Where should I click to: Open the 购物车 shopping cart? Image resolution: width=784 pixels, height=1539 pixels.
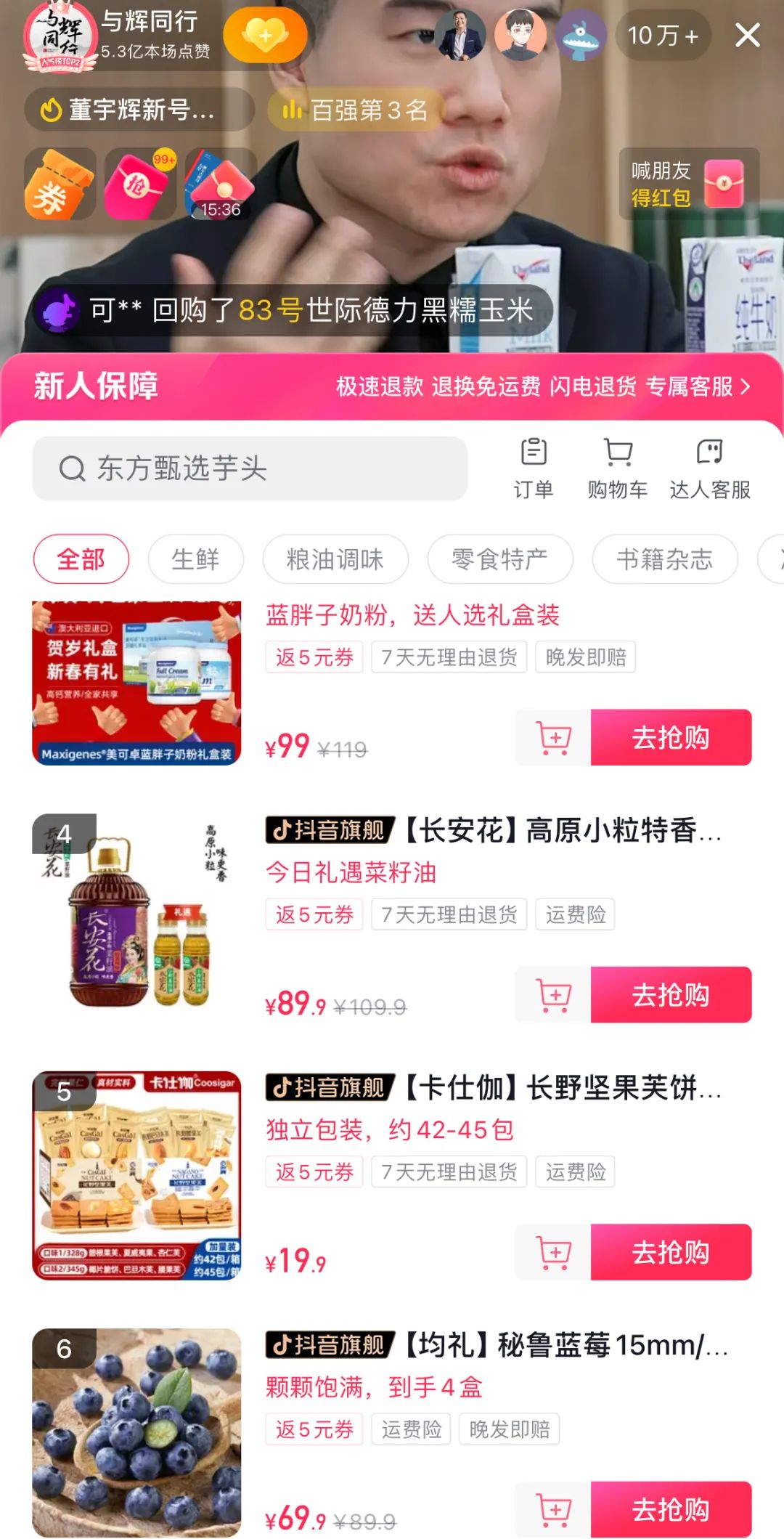pos(618,468)
